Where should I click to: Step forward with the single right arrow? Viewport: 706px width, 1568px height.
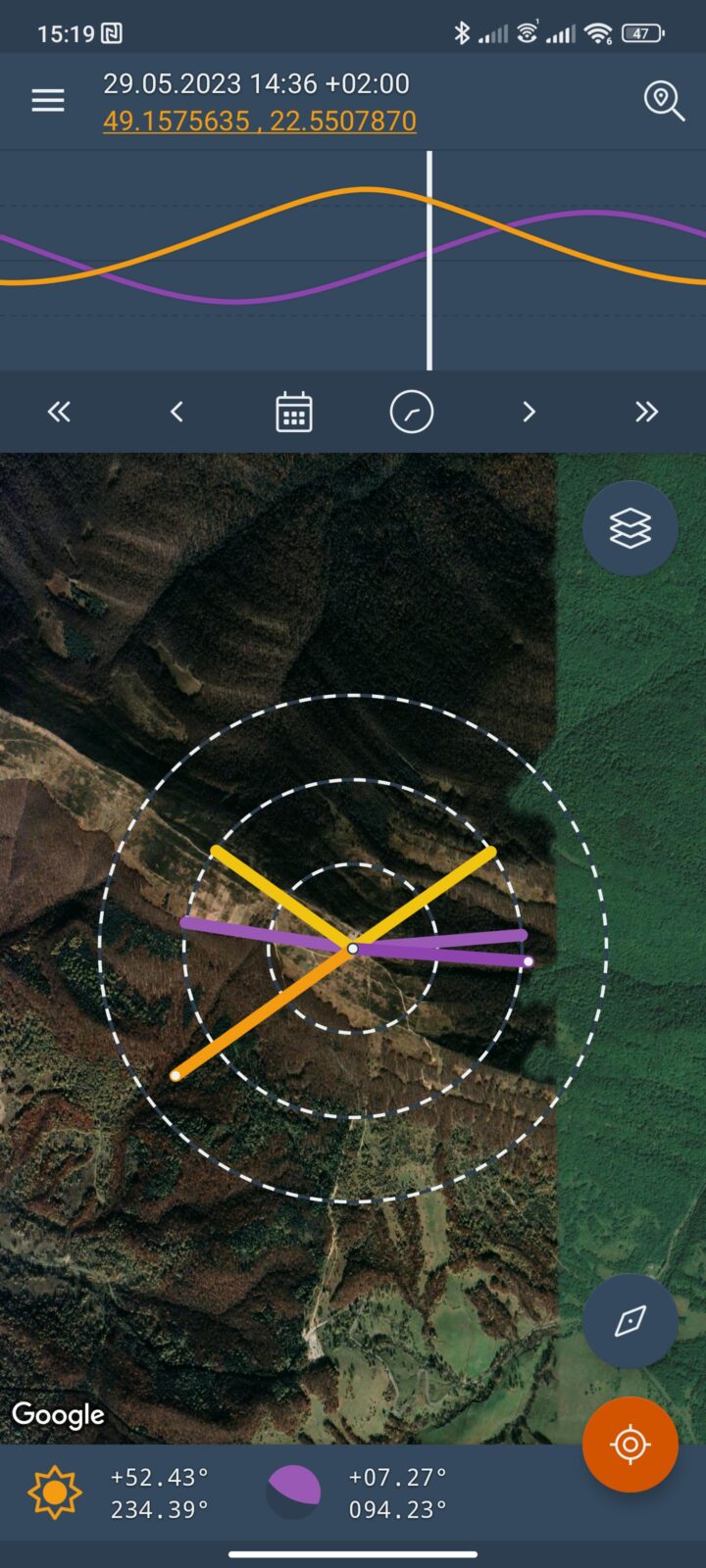(x=529, y=412)
